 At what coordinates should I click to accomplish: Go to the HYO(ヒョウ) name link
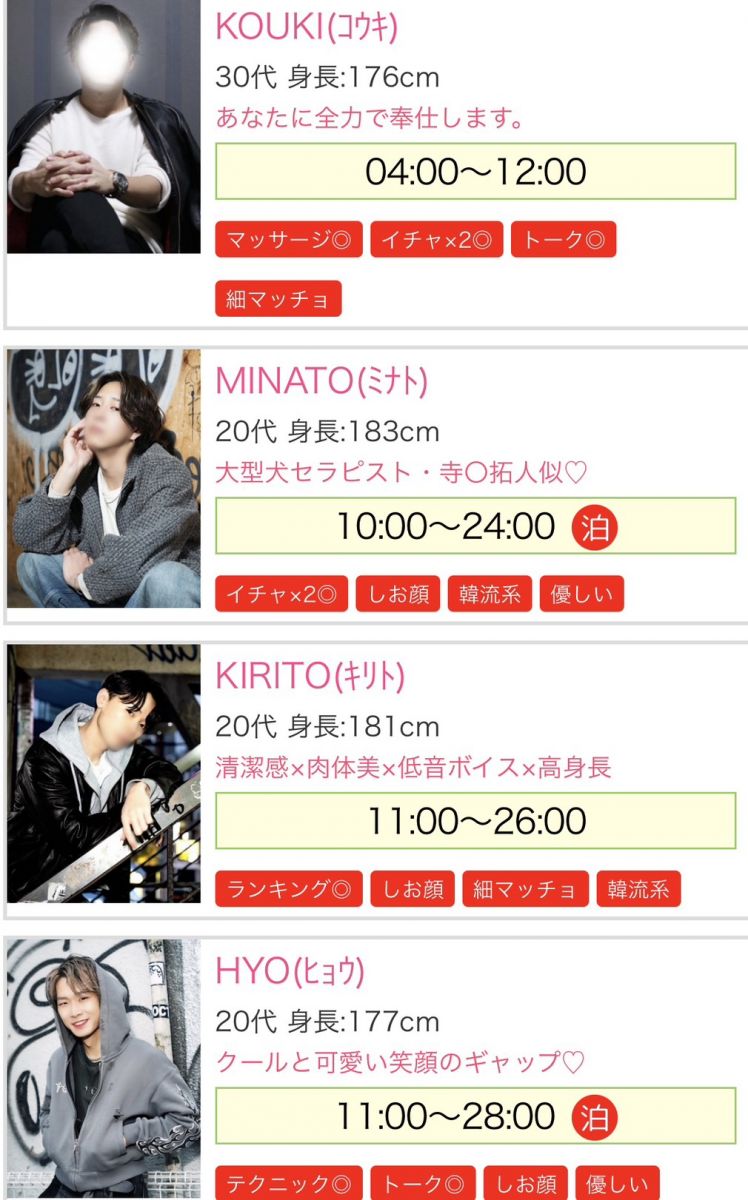[x=290, y=970]
